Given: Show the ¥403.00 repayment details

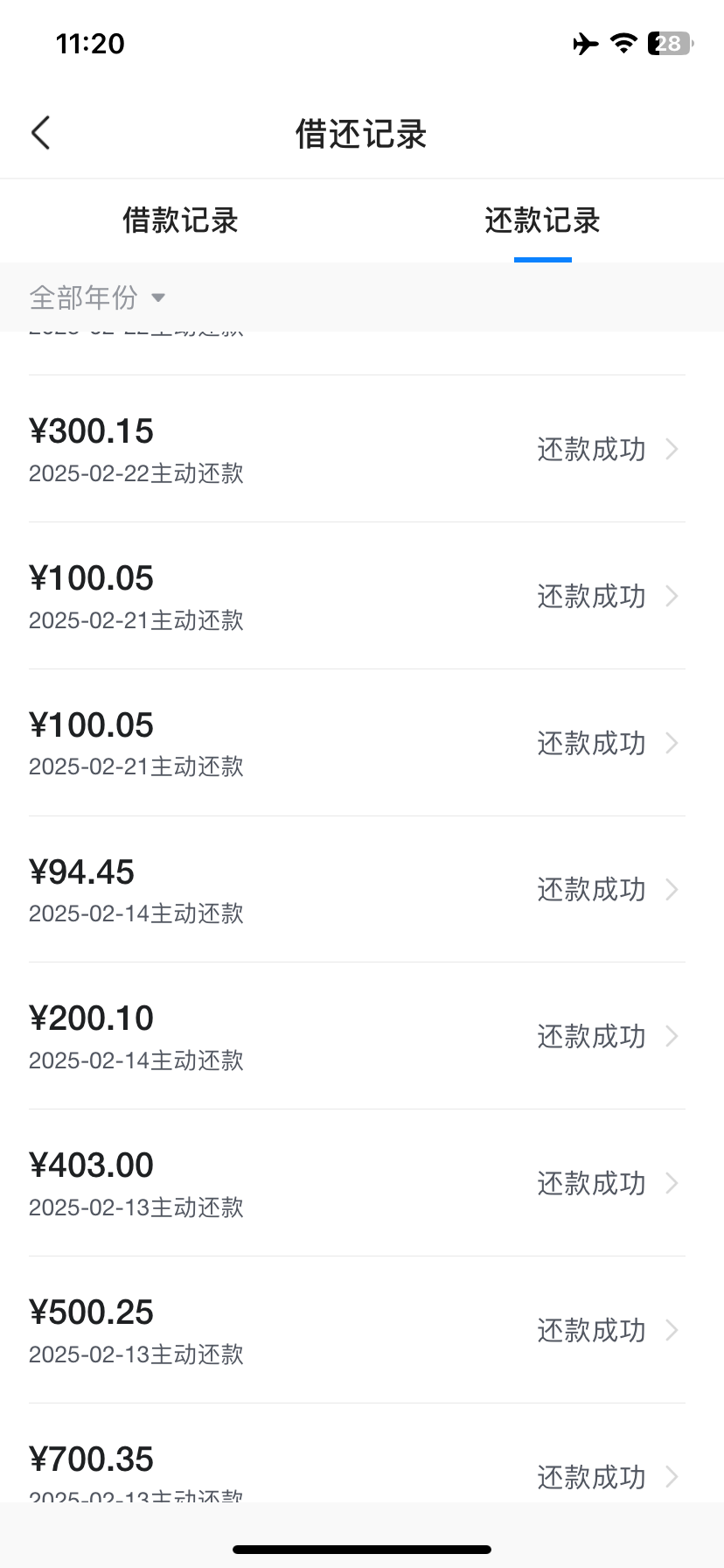Looking at the screenshot, I should (357, 1184).
